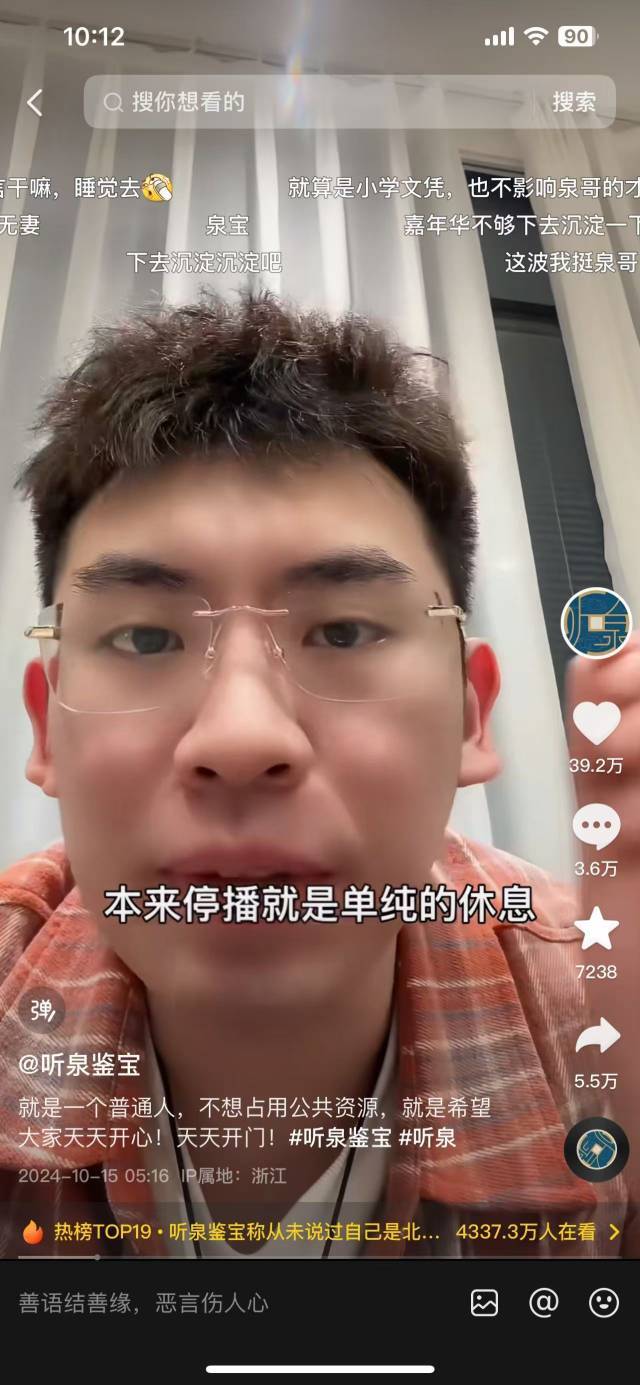Screen dimensions: 640x1385
Task: Go back with the top-left arrow
Action: 35,102
